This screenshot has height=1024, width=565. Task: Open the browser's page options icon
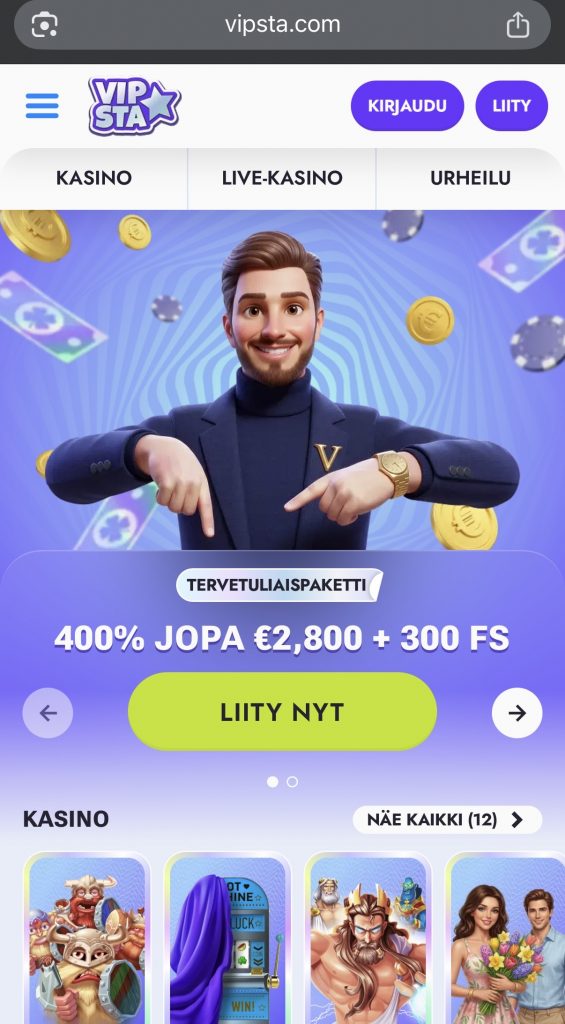[x=44, y=25]
